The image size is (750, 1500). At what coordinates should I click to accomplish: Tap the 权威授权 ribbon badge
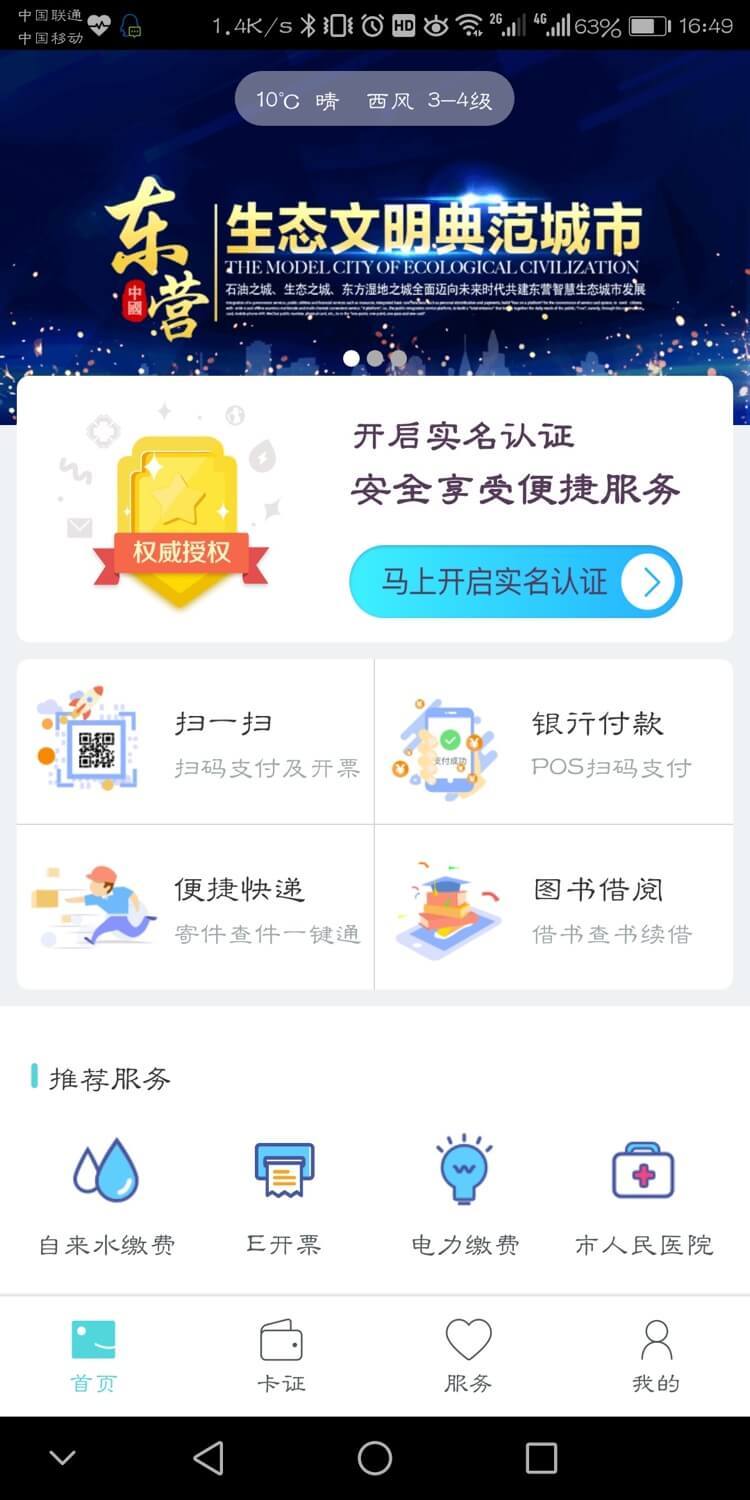tap(178, 558)
